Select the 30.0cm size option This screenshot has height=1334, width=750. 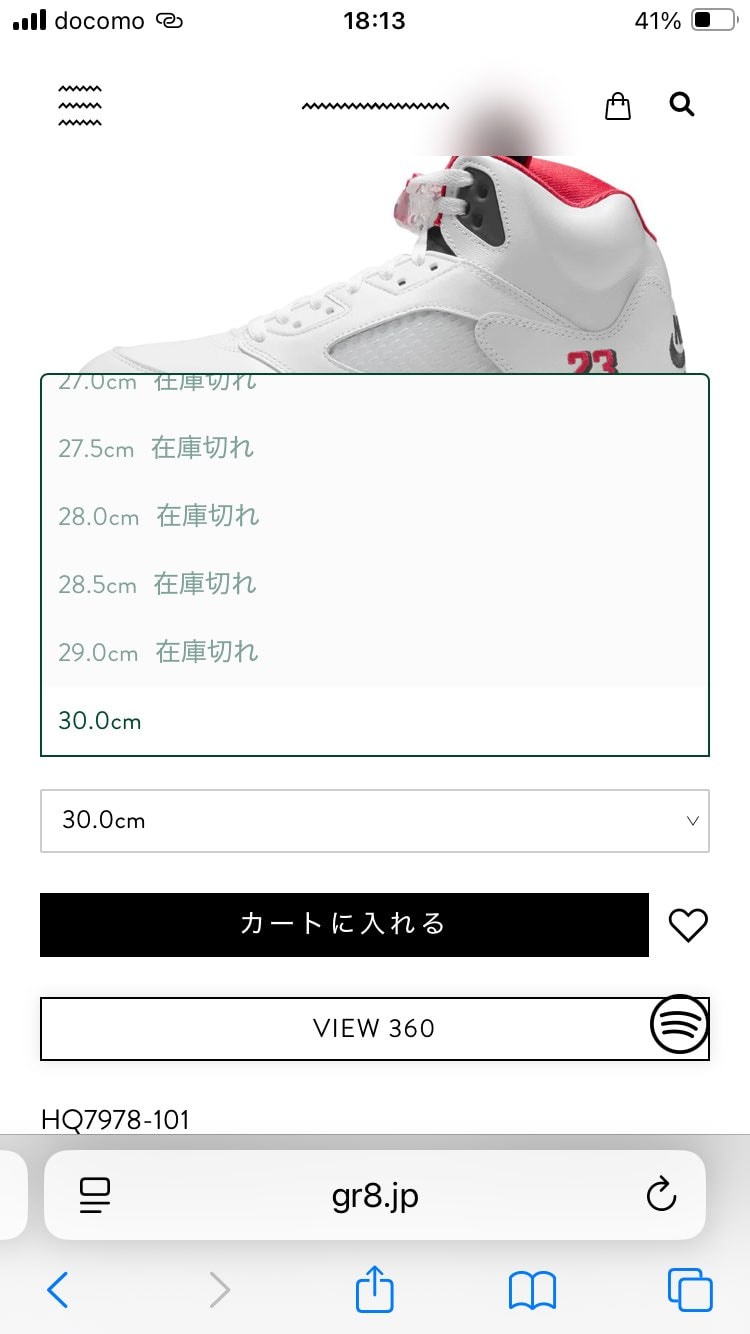coord(100,720)
